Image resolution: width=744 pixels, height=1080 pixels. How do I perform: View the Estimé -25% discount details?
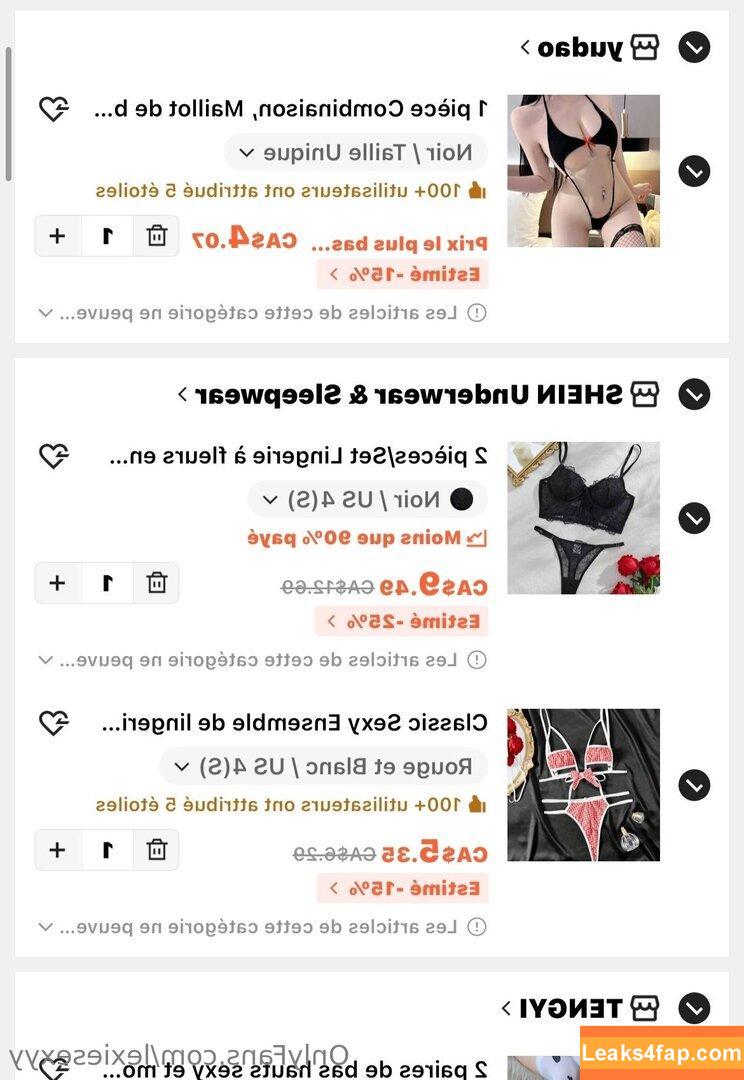coord(402,621)
